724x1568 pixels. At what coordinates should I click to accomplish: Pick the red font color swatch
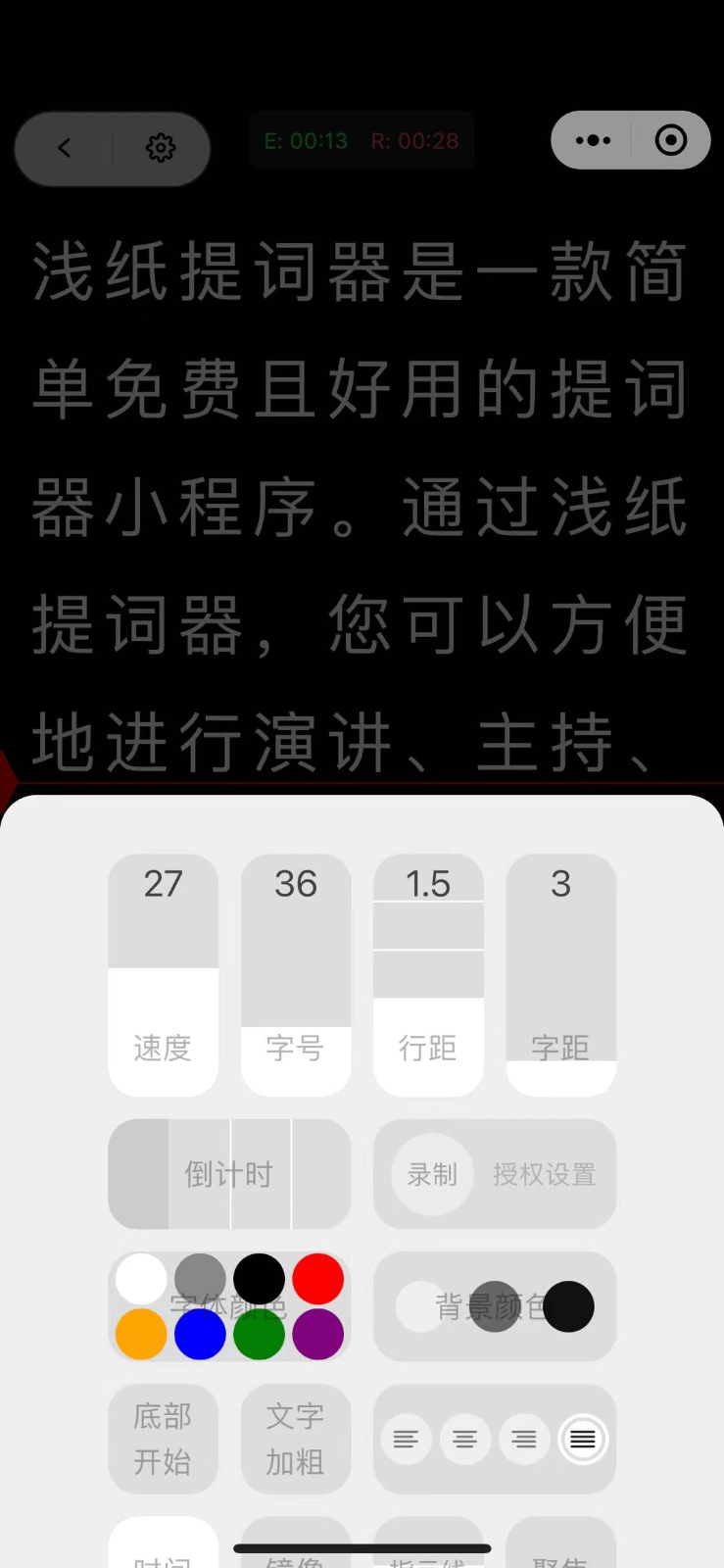[x=317, y=1278]
